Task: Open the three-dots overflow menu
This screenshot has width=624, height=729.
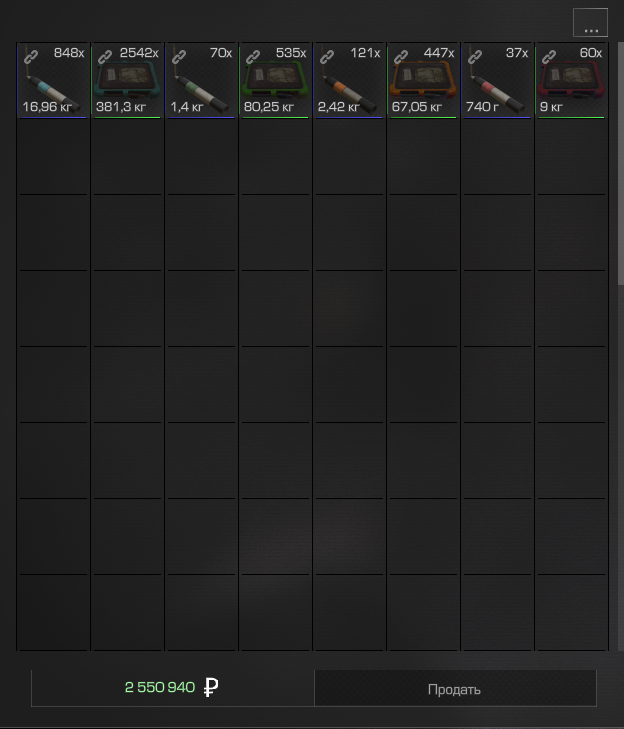Action: [590, 23]
